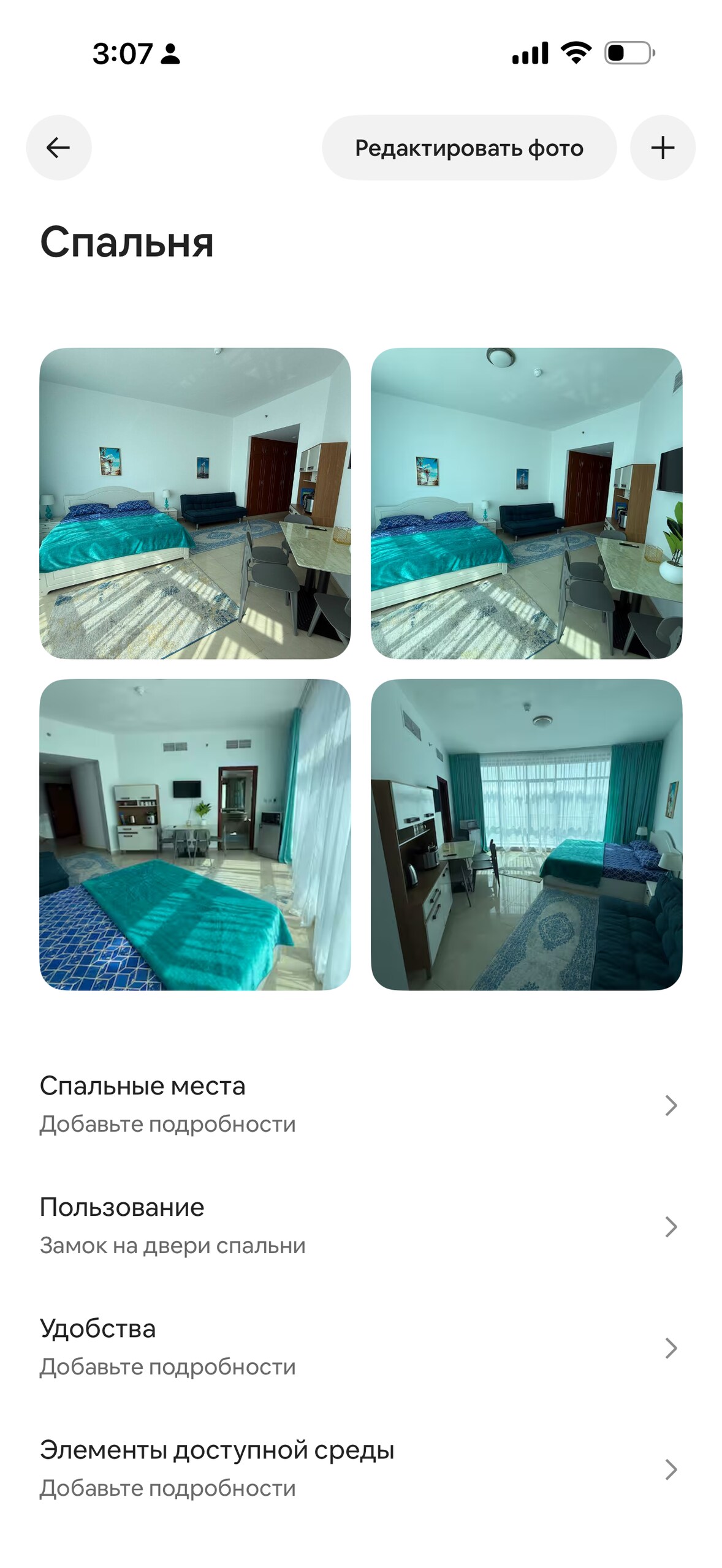Open Спальные места details
Screen dimensions: 722x1568
click(x=361, y=1105)
